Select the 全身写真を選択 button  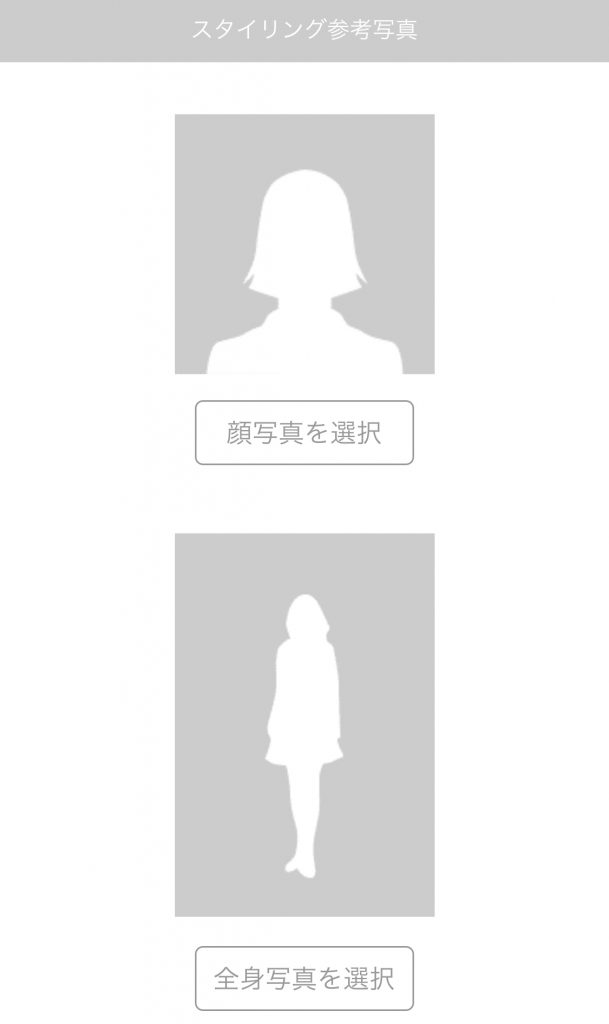(x=304, y=978)
